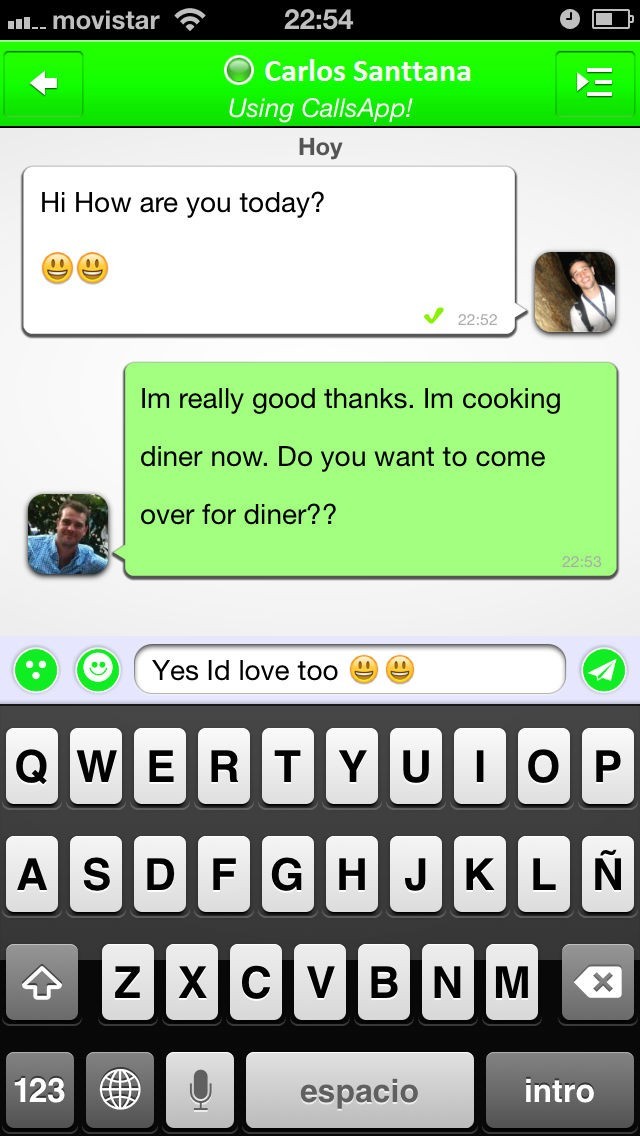
Task: Open the side menu in the header
Action: pyautogui.click(x=595, y=85)
